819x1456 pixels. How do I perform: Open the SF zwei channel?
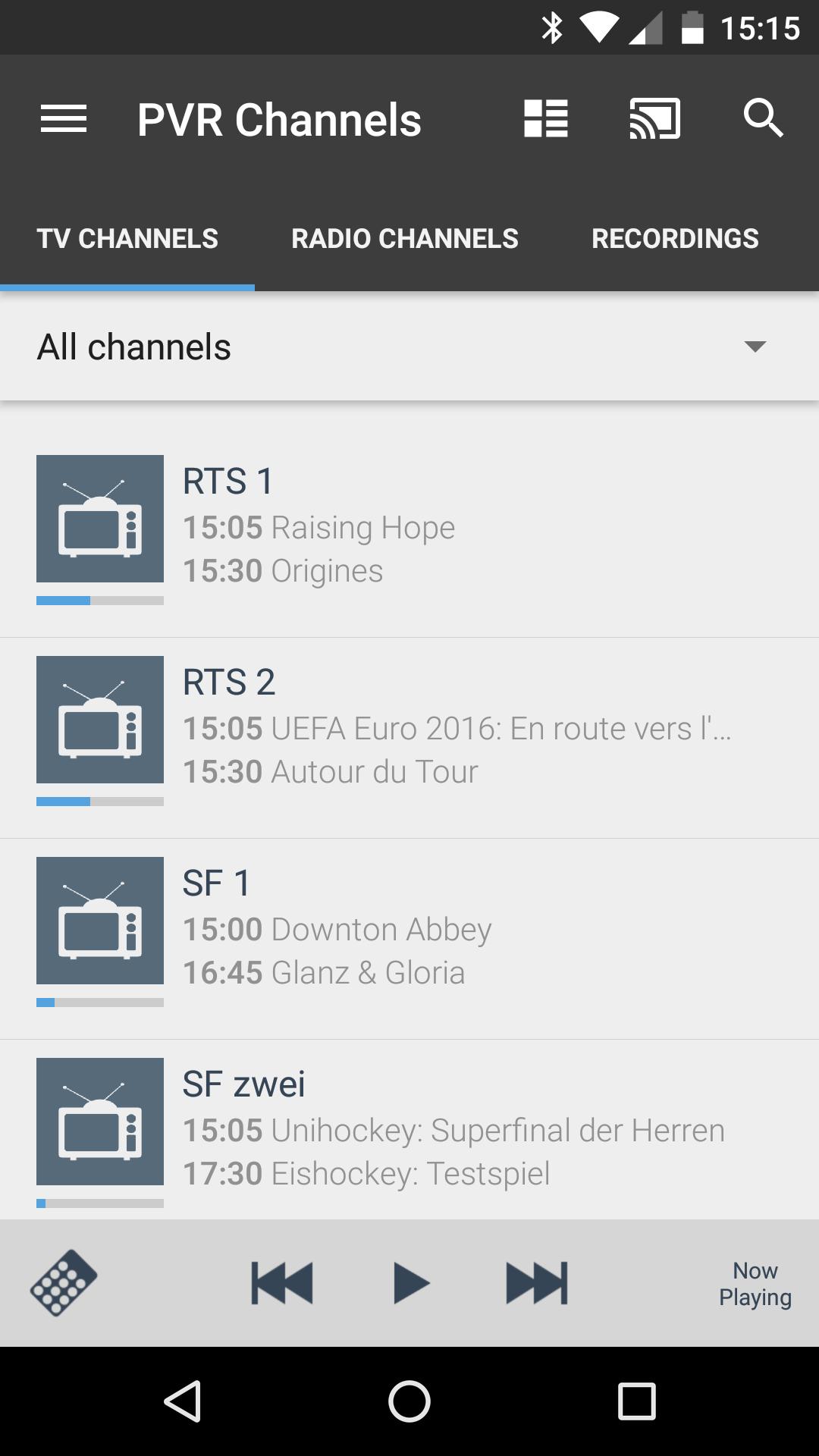click(409, 1130)
